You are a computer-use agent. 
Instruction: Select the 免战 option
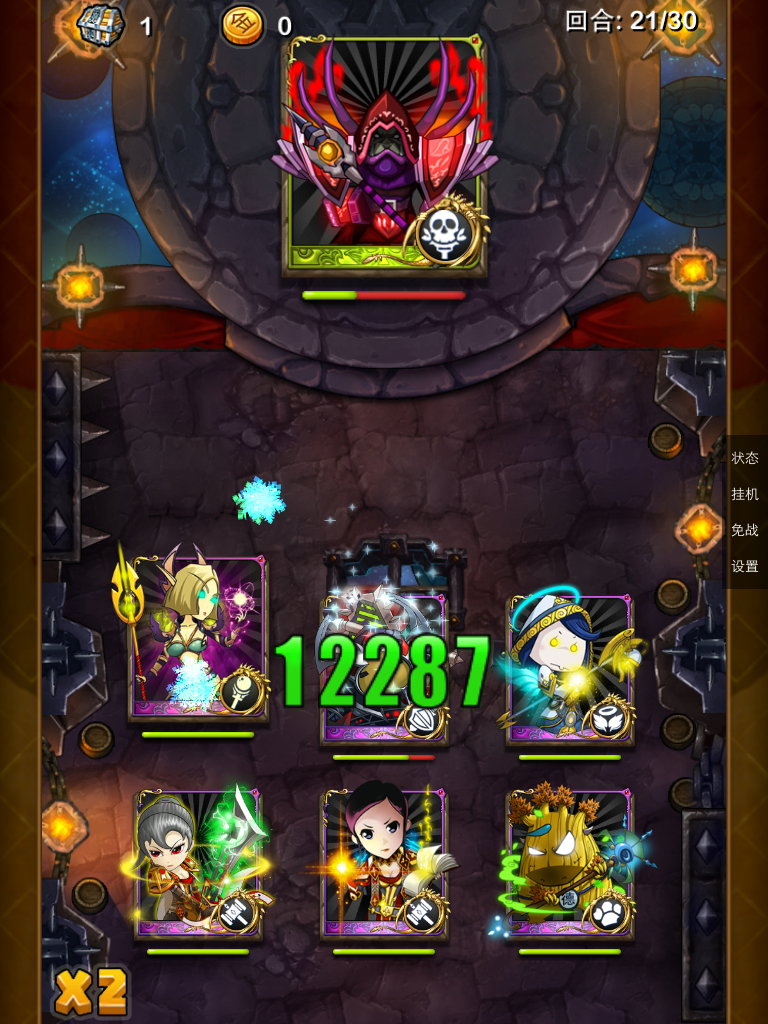pyautogui.click(x=745, y=530)
